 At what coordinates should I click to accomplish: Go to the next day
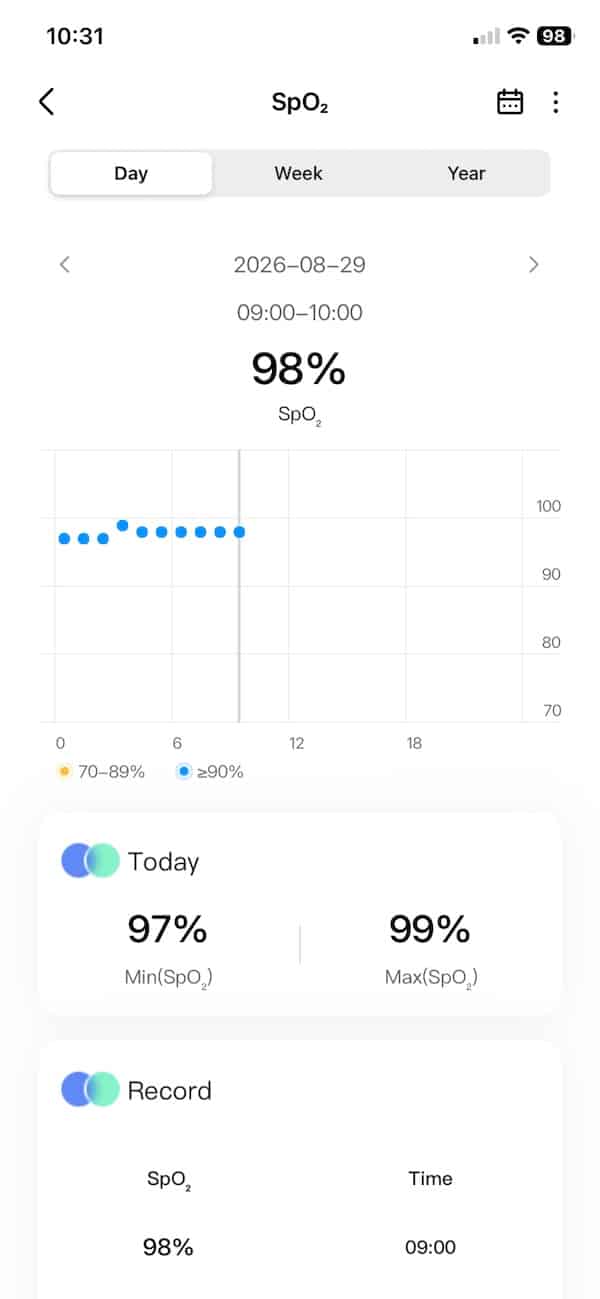(533, 264)
